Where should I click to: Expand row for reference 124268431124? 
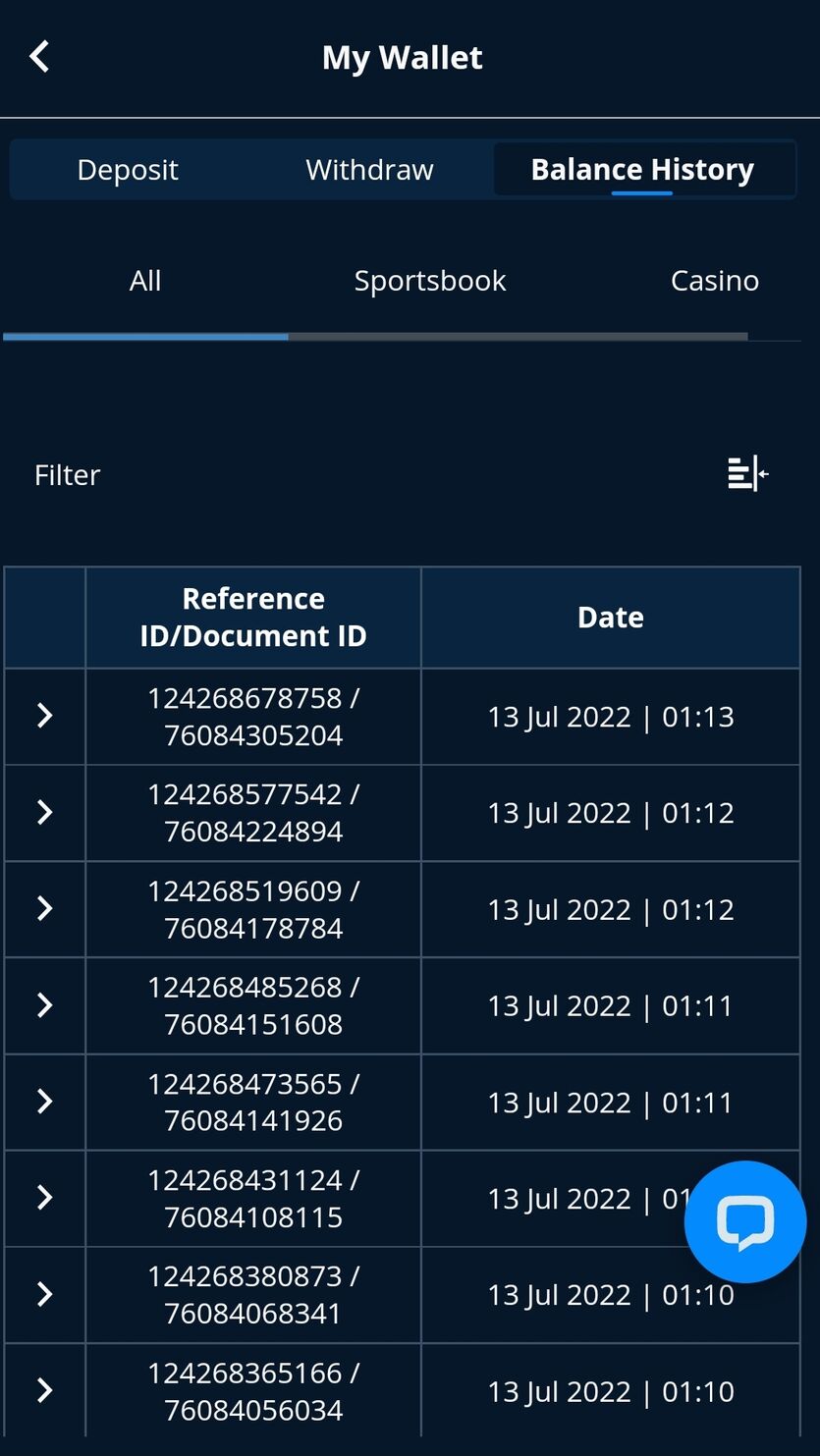tap(44, 1197)
